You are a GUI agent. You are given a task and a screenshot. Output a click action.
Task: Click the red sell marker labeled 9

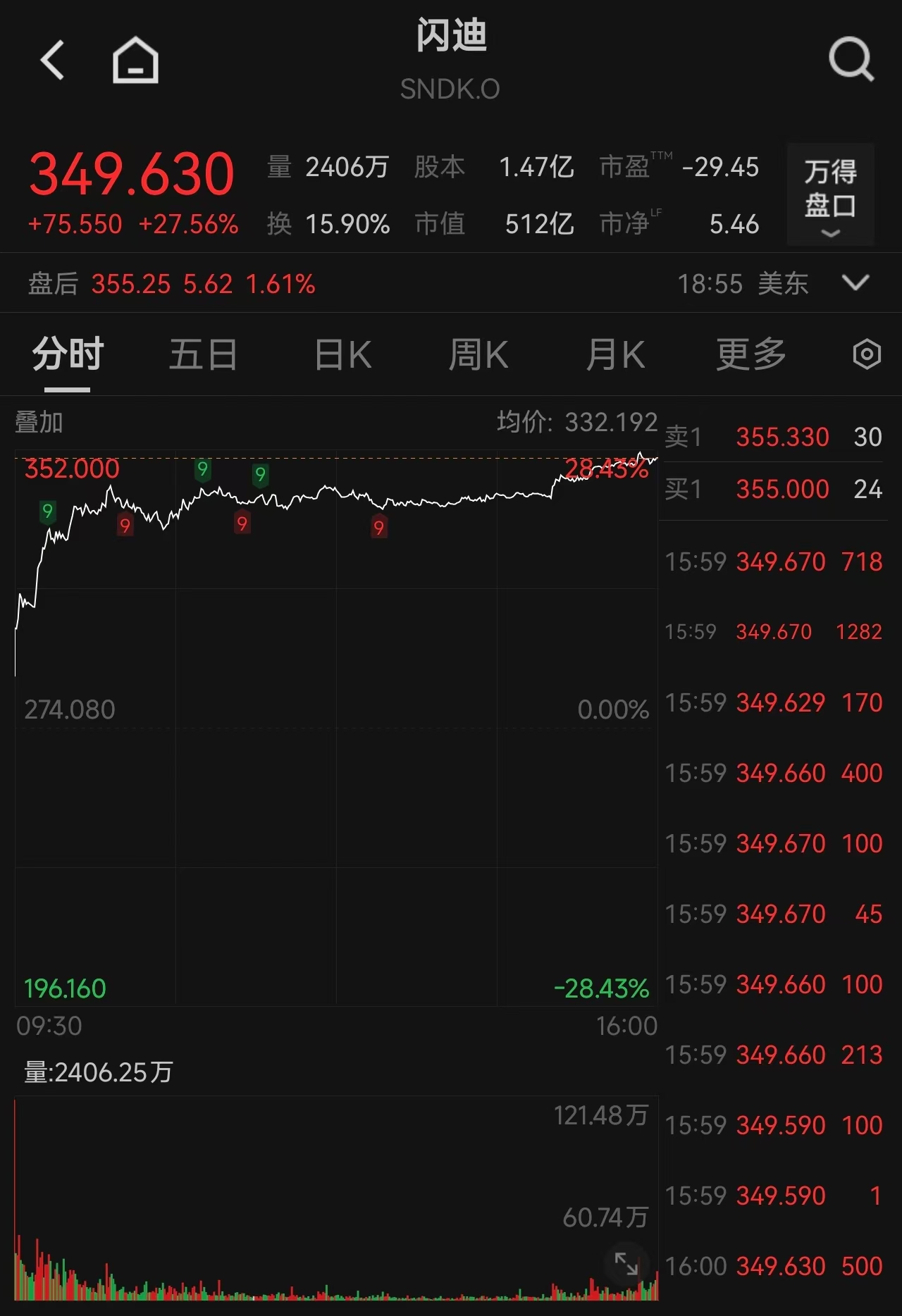point(125,526)
